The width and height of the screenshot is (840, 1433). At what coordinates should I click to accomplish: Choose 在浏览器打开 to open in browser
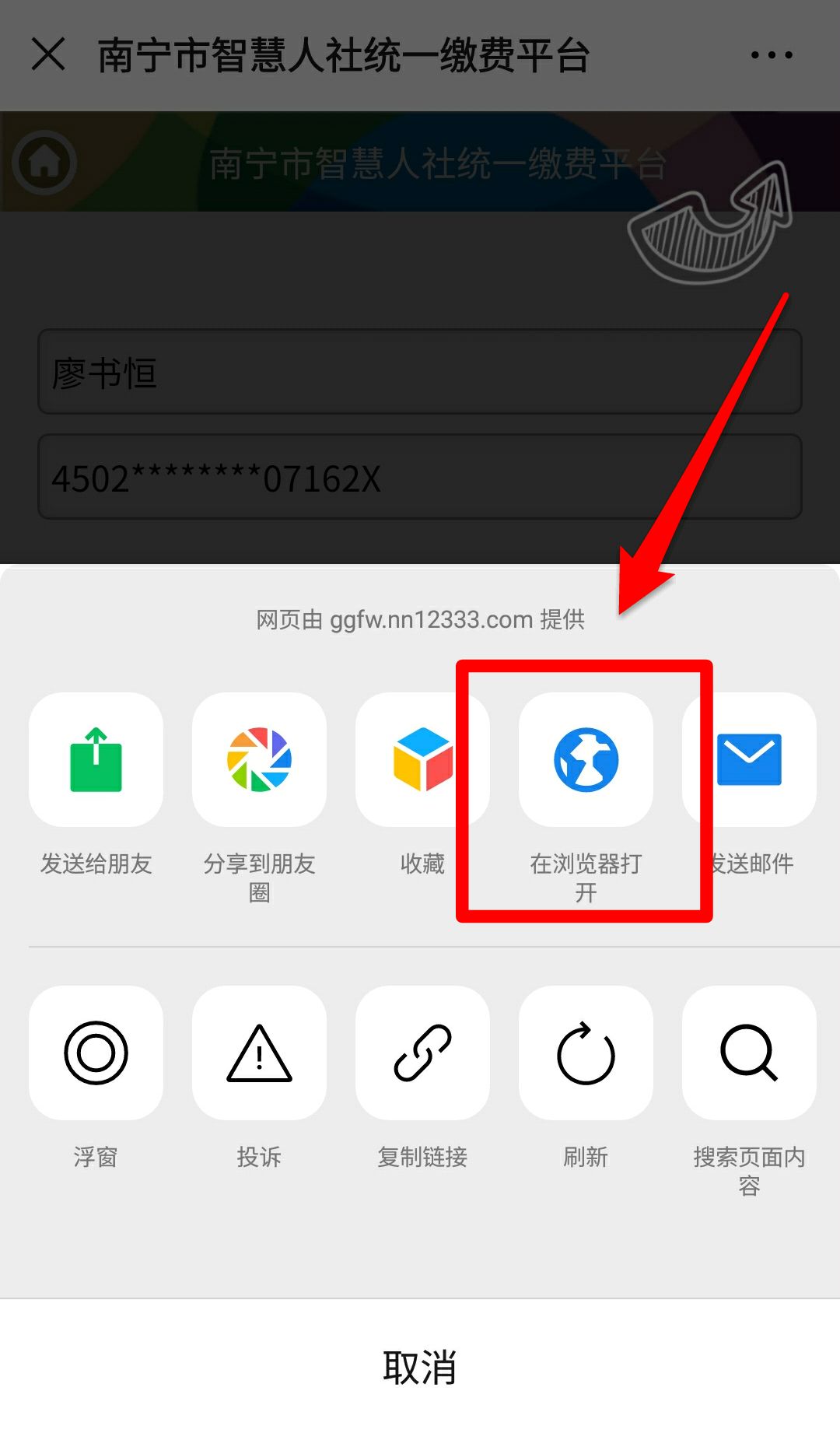(x=586, y=760)
